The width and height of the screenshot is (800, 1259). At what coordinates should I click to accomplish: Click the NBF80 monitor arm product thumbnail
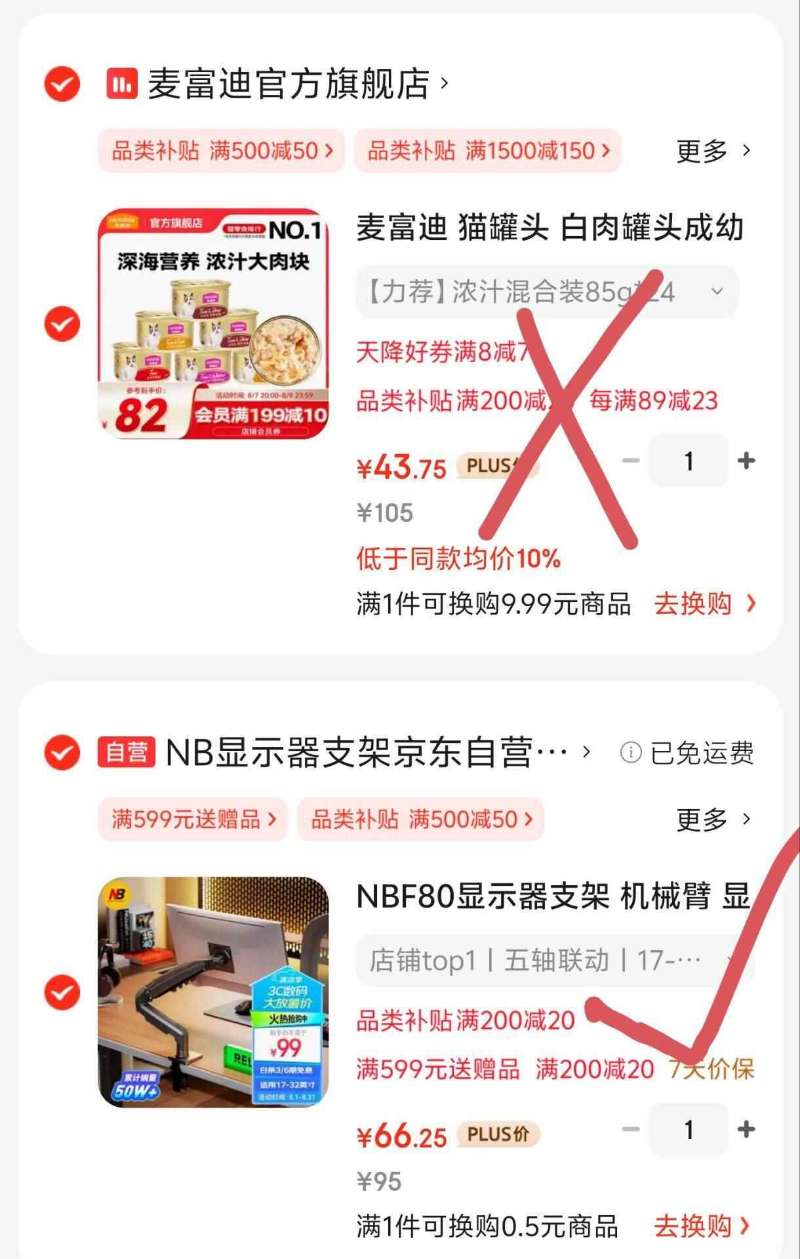pyautogui.click(x=211, y=995)
